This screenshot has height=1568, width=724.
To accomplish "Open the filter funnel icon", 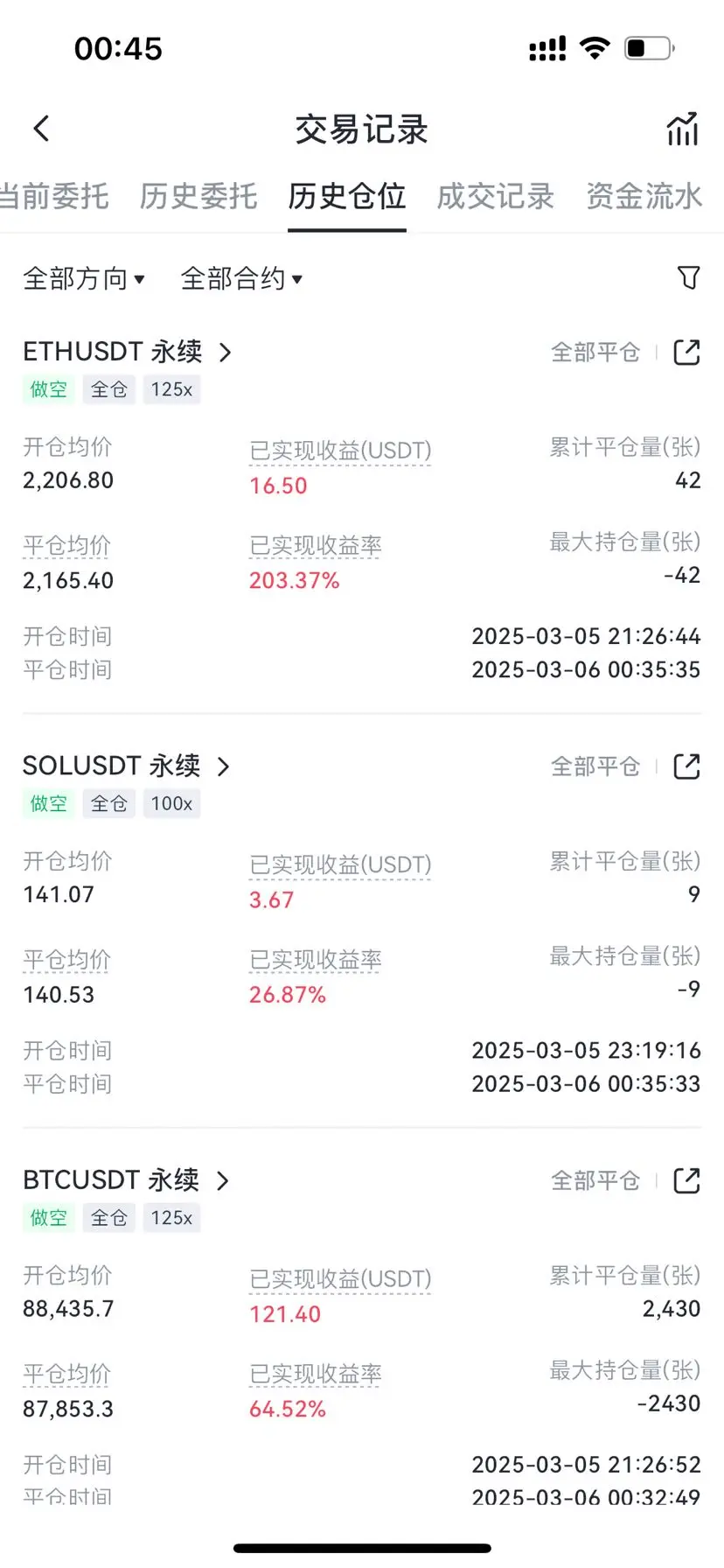I will pyautogui.click(x=689, y=278).
